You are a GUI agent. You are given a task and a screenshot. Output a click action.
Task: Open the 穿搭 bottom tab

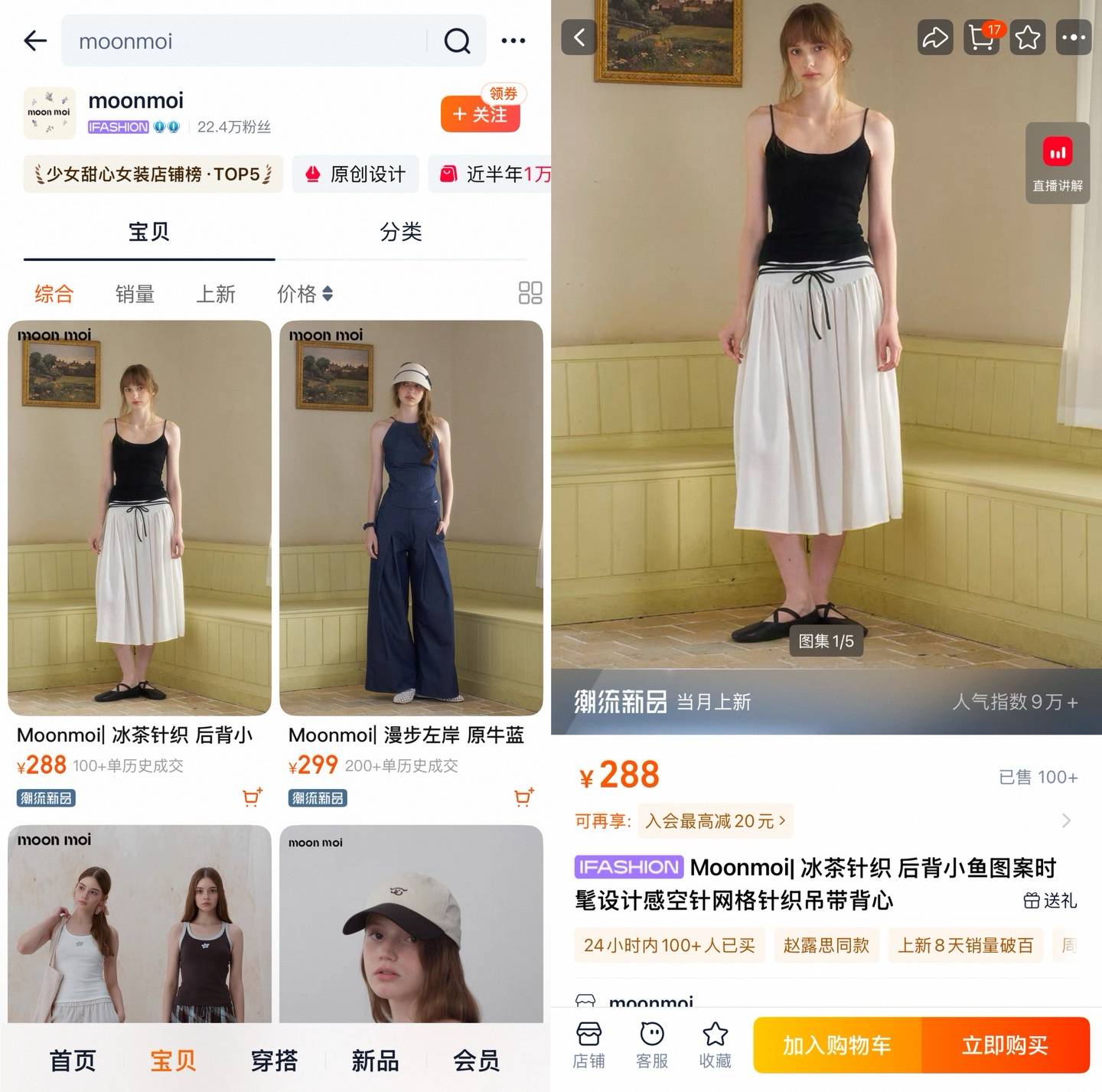pos(274,1061)
